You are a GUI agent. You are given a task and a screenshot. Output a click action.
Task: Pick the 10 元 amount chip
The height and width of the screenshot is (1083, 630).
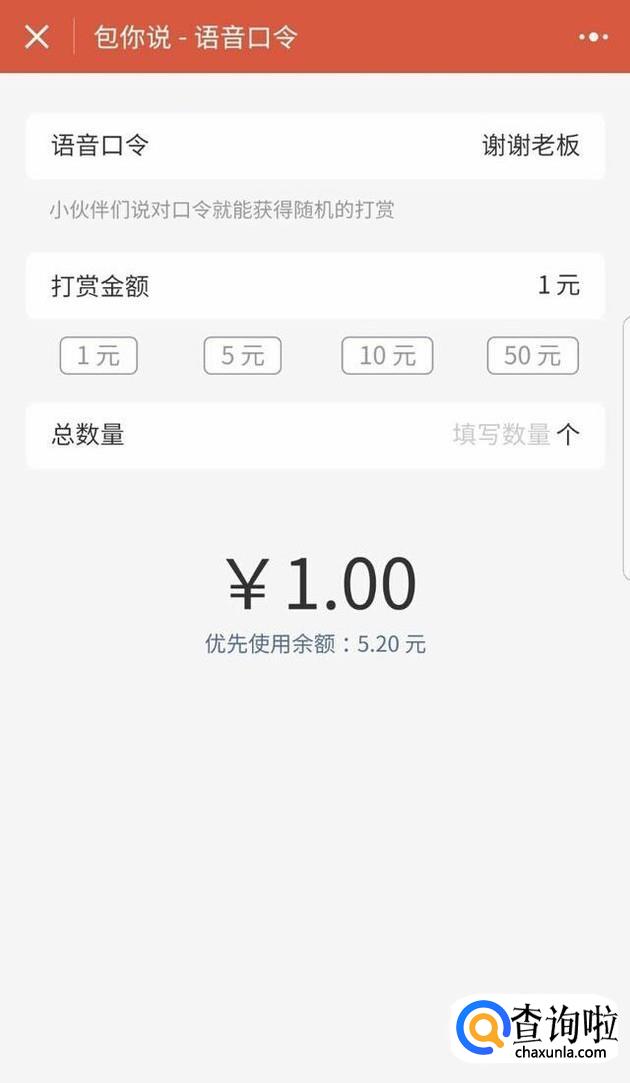click(387, 356)
